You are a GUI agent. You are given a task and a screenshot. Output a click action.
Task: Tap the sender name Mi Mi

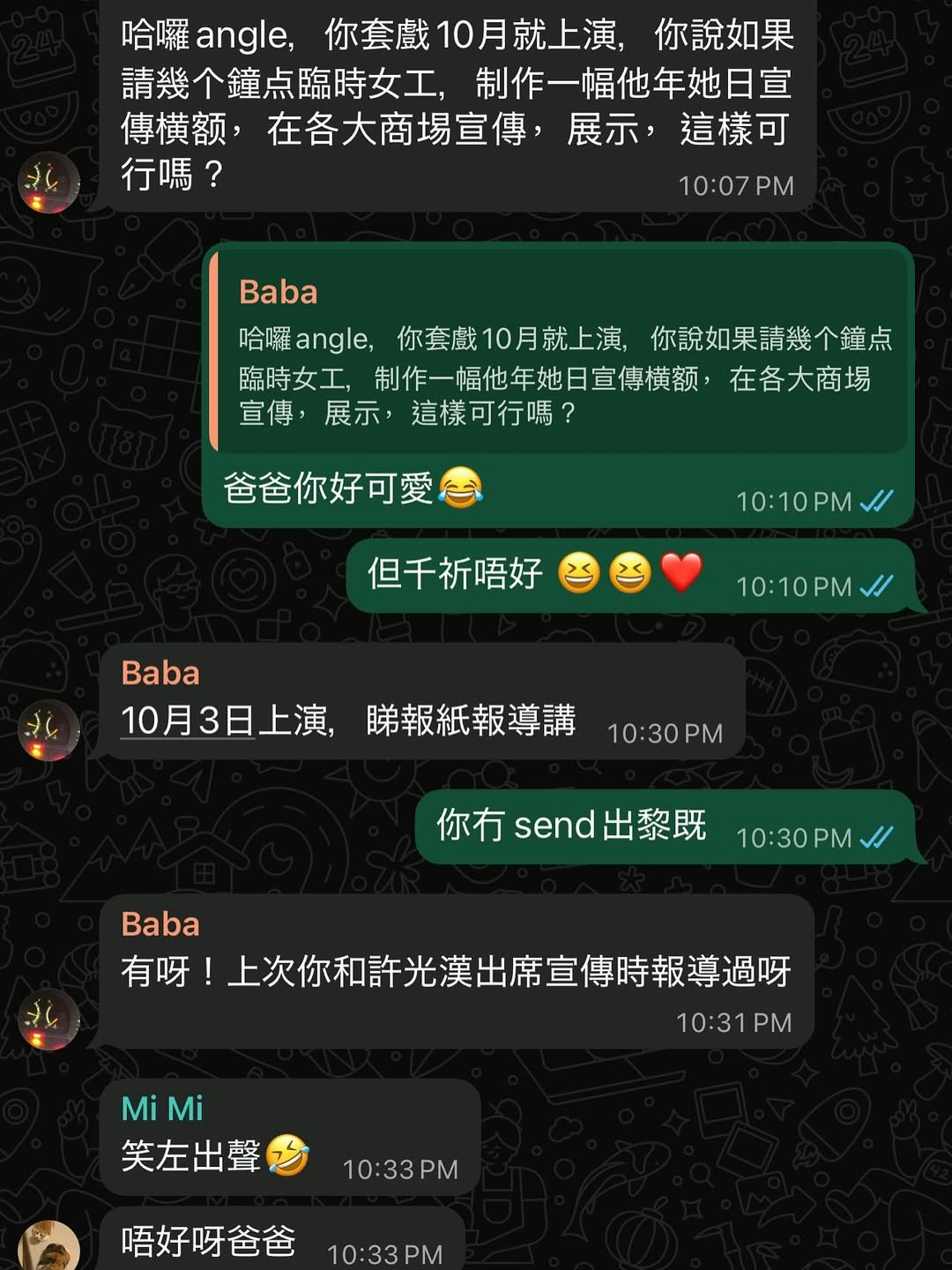(x=162, y=1109)
